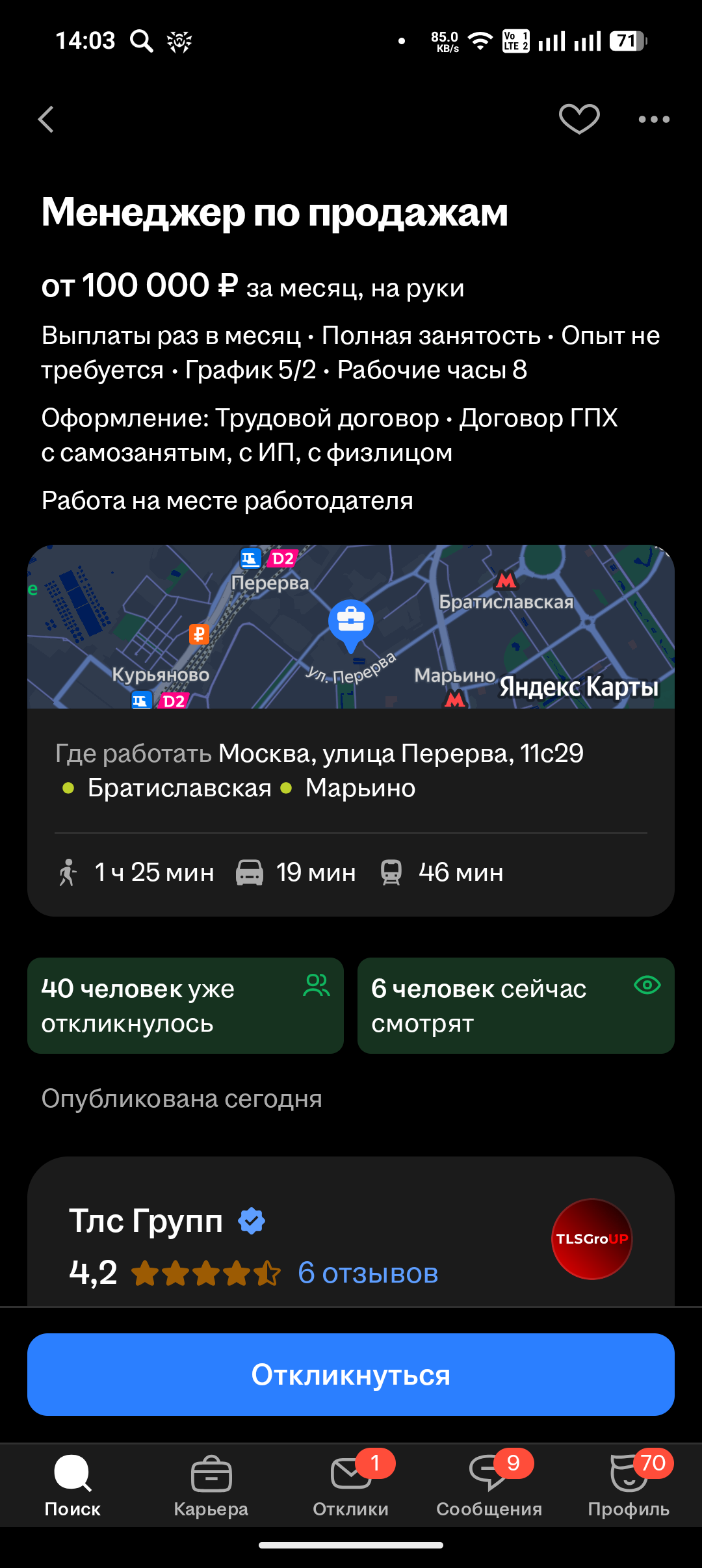Image resolution: width=702 pixels, height=1568 pixels.
Task: Tap the Откликнуться button
Action: 351,1374
